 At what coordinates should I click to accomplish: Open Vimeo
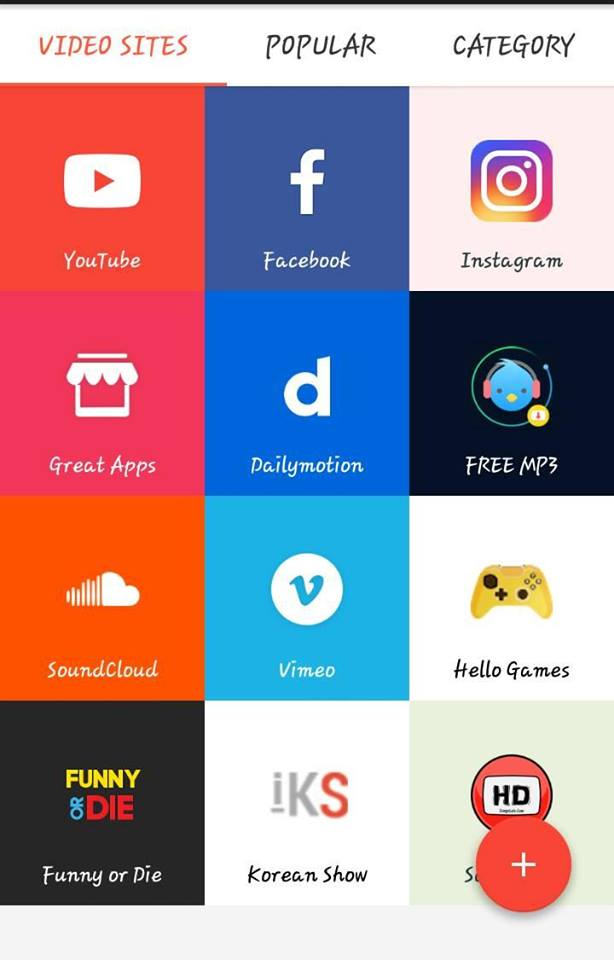307,598
